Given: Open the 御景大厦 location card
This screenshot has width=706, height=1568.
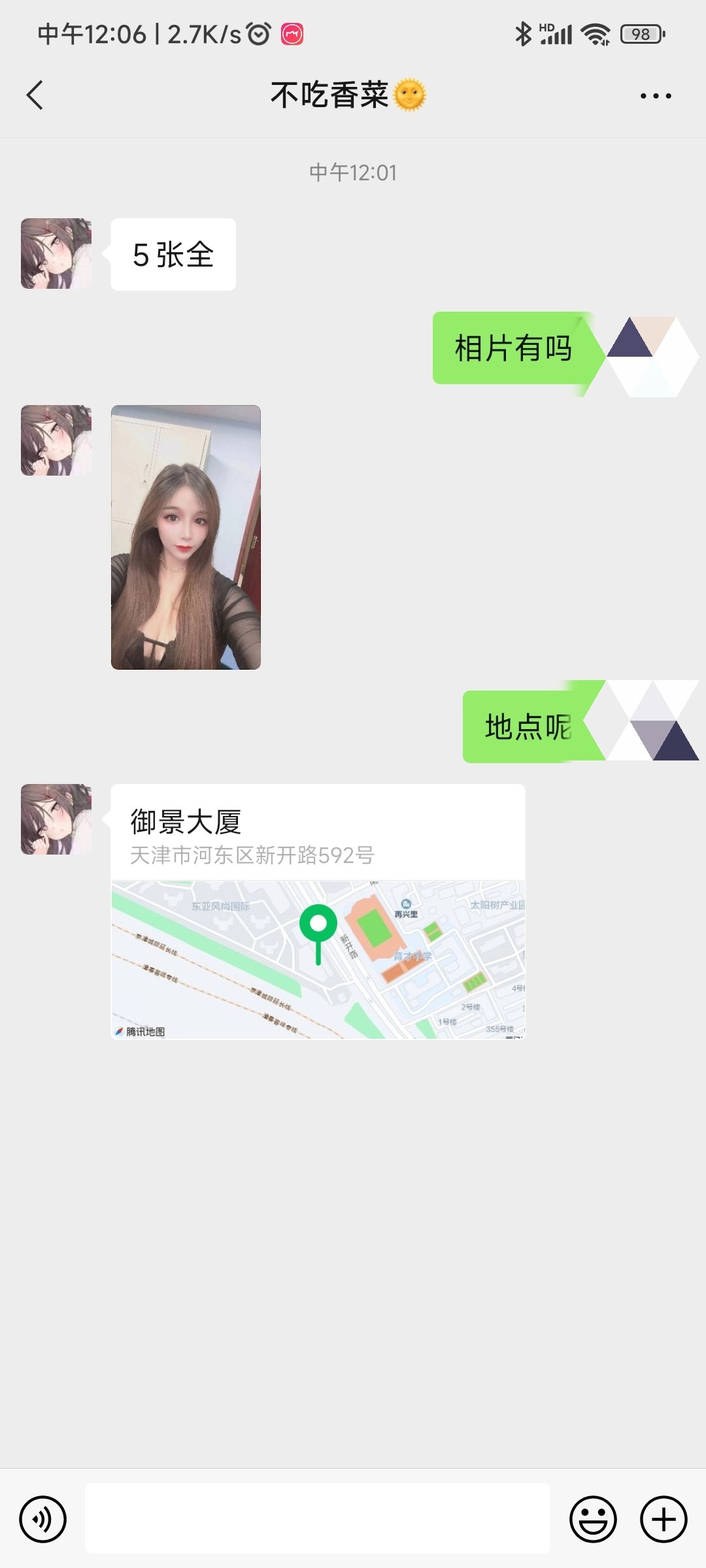Looking at the screenshot, I should (318, 911).
